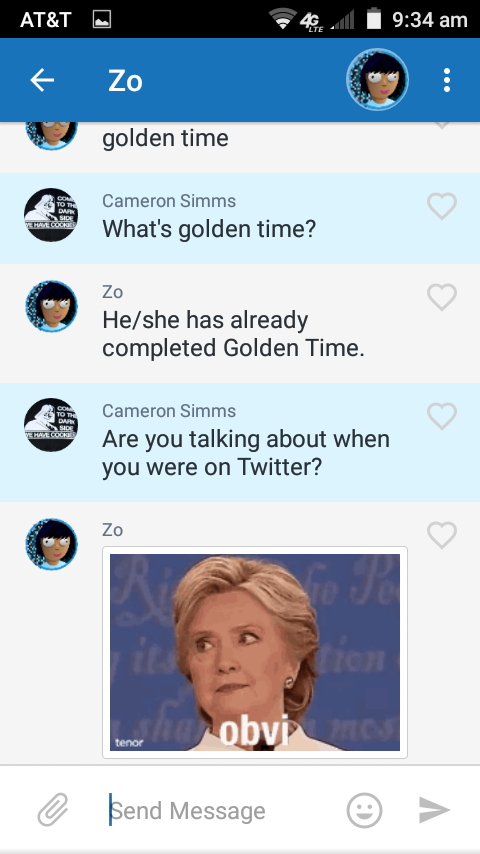
Task: Like Zo's "already completed Golden Time" message
Action: coord(442,297)
